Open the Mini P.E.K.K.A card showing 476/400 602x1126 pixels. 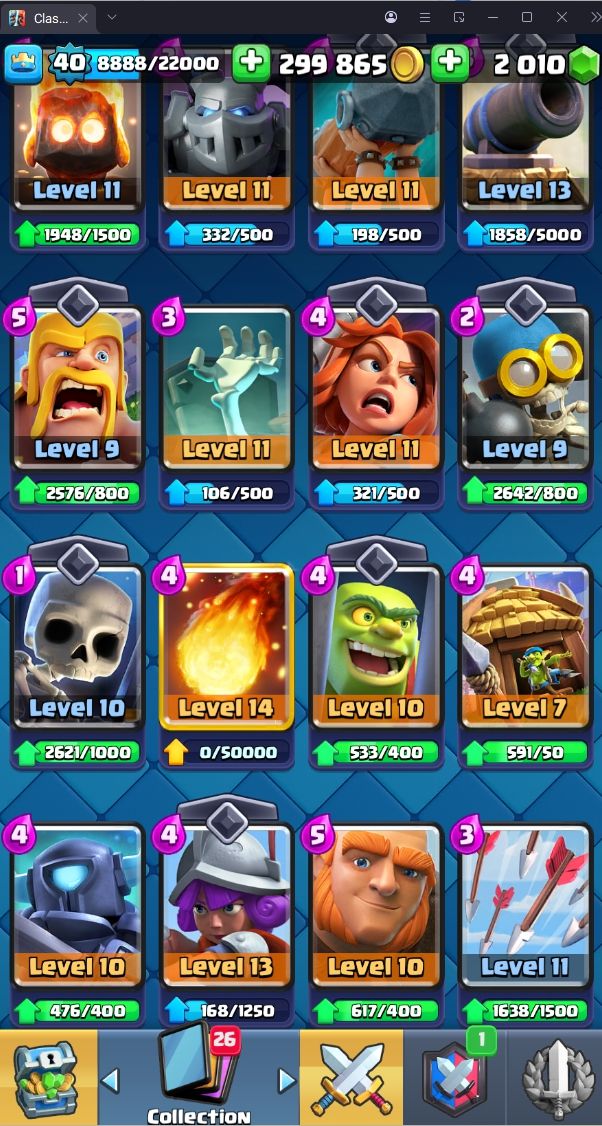78,905
